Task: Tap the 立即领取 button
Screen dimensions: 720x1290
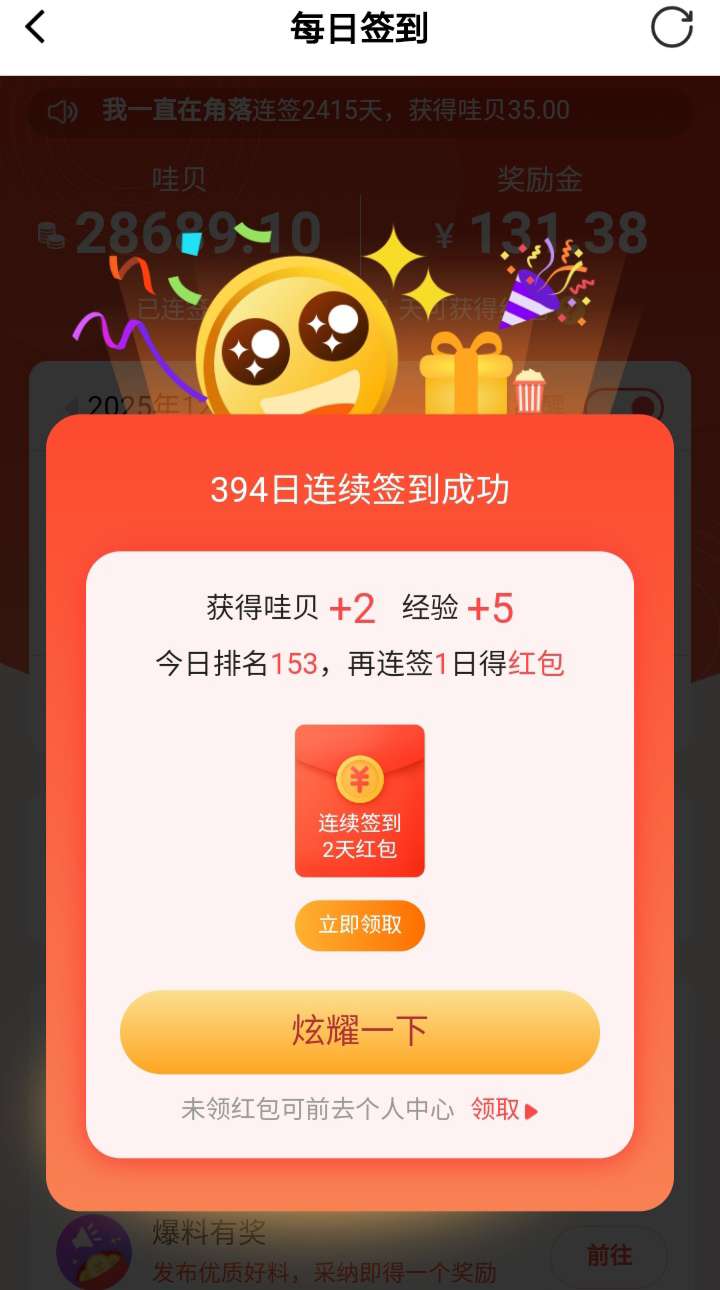Action: click(360, 925)
